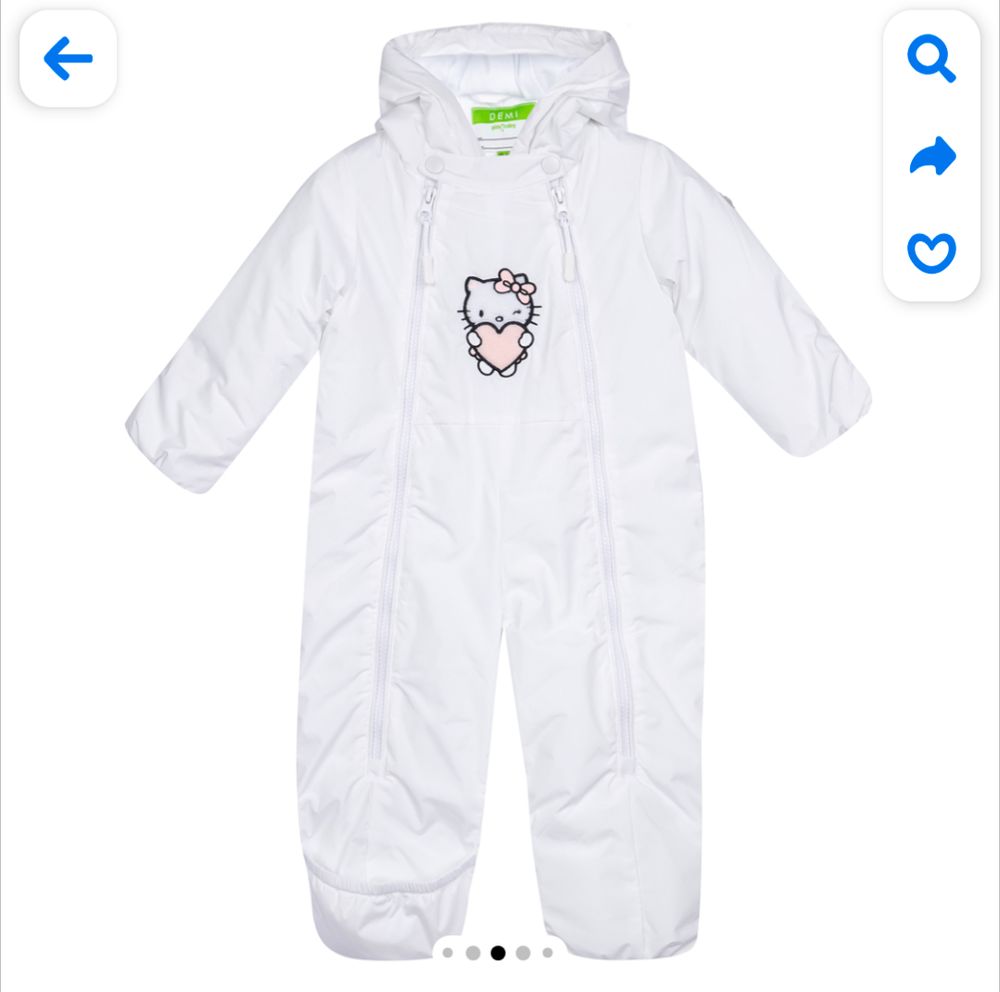1000x992 pixels.
Task: Add this jumpsuit to favorites
Action: tap(931, 252)
